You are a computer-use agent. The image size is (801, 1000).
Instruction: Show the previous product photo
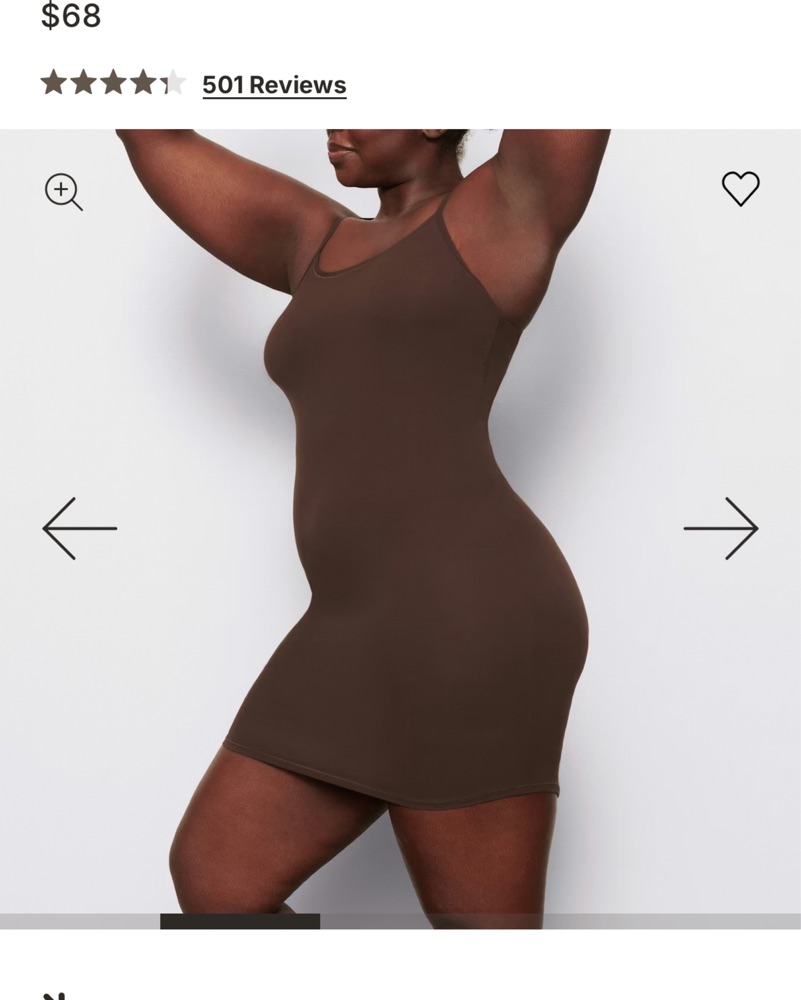[80, 528]
